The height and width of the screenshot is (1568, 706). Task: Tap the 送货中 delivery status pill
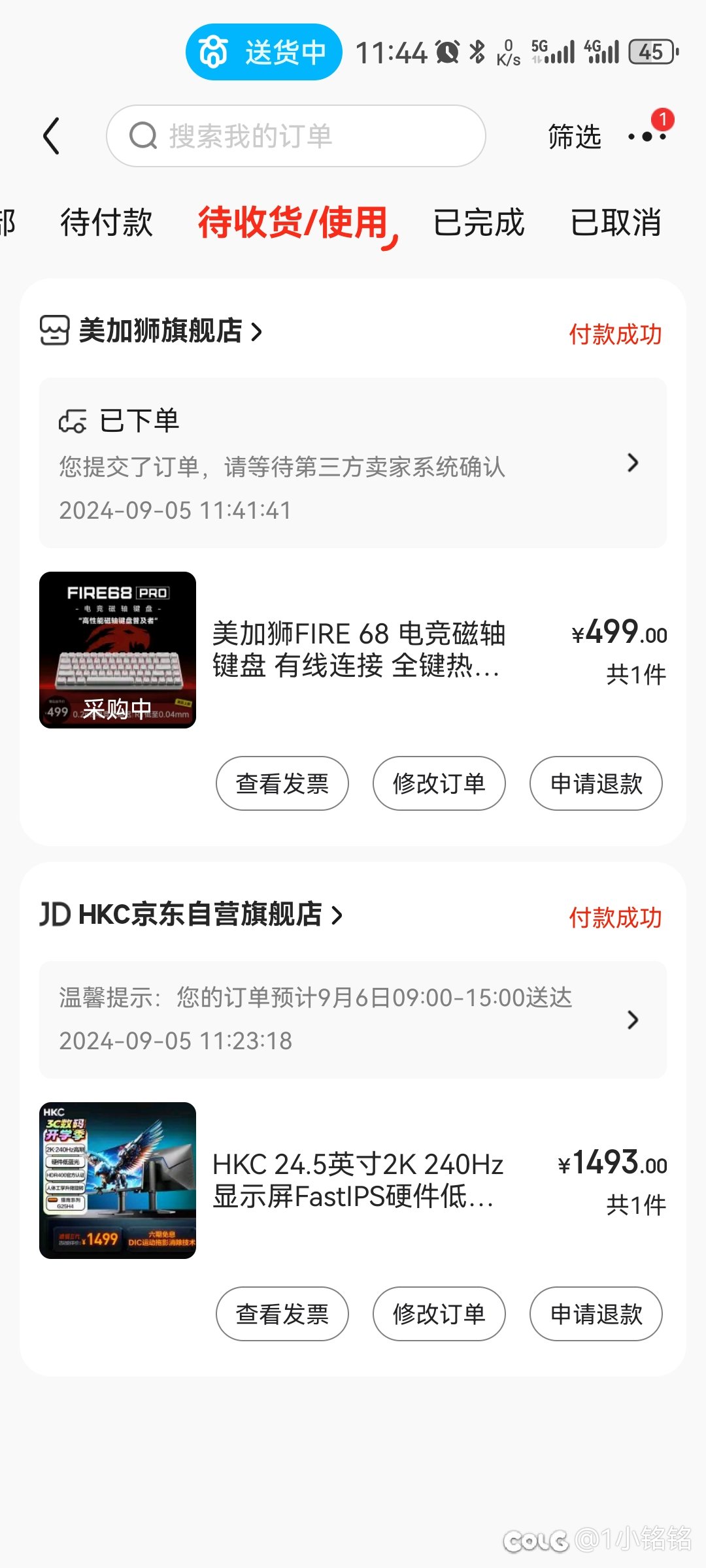point(264,52)
